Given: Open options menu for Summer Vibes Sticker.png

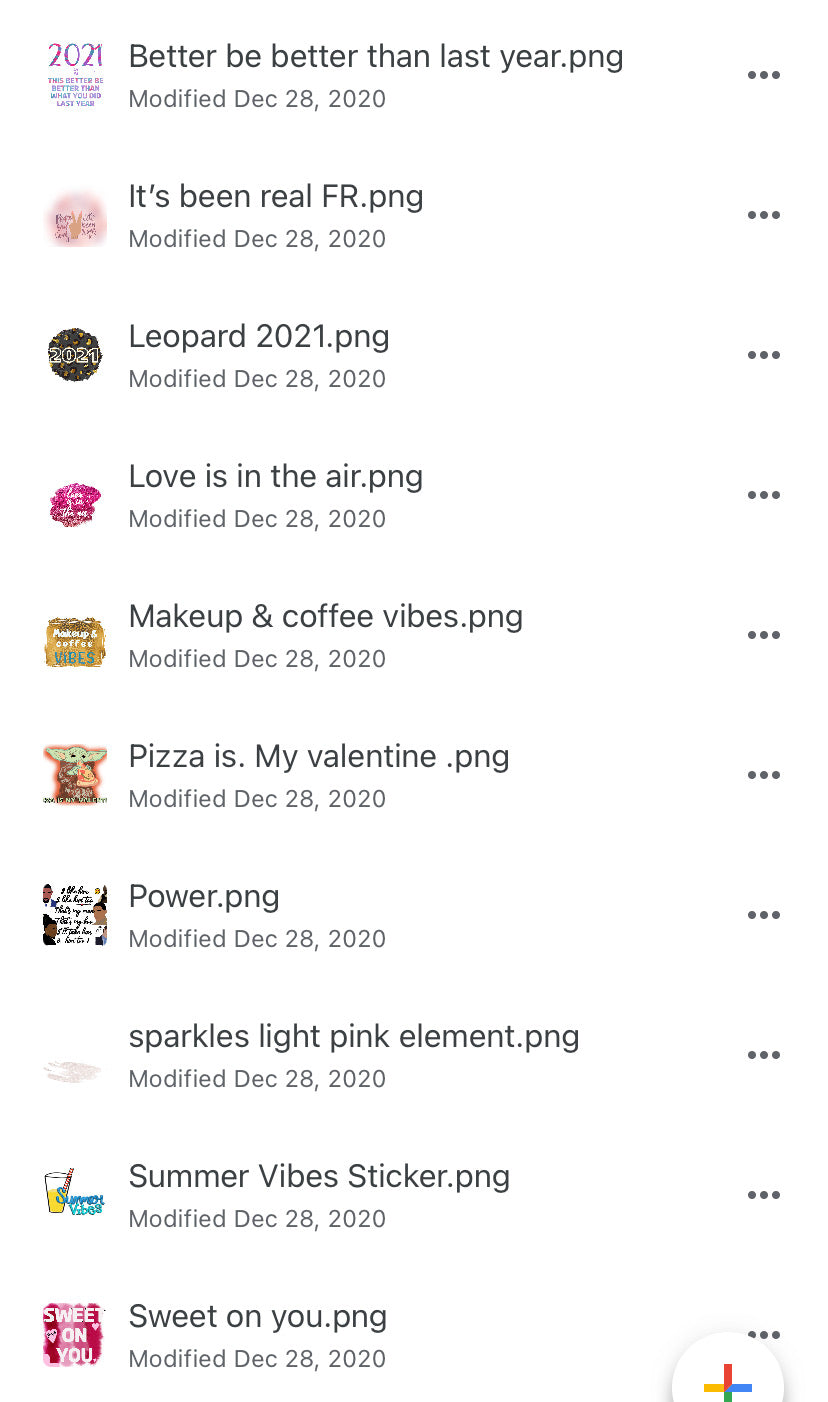Looking at the screenshot, I should pos(764,1195).
